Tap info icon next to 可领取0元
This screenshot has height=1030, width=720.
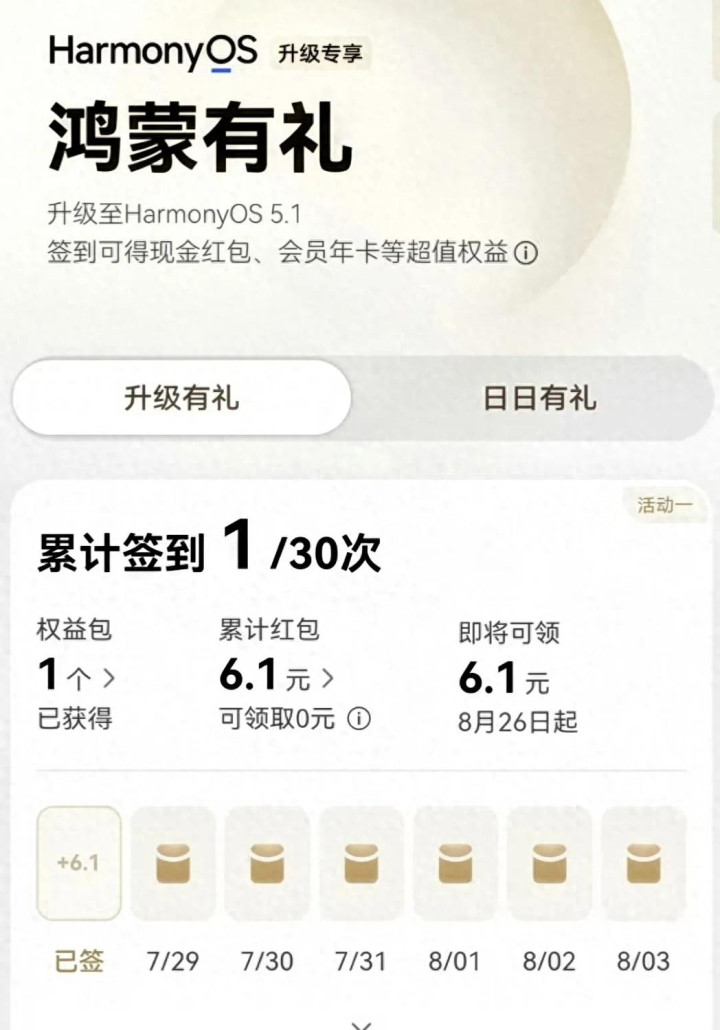[x=359, y=719]
